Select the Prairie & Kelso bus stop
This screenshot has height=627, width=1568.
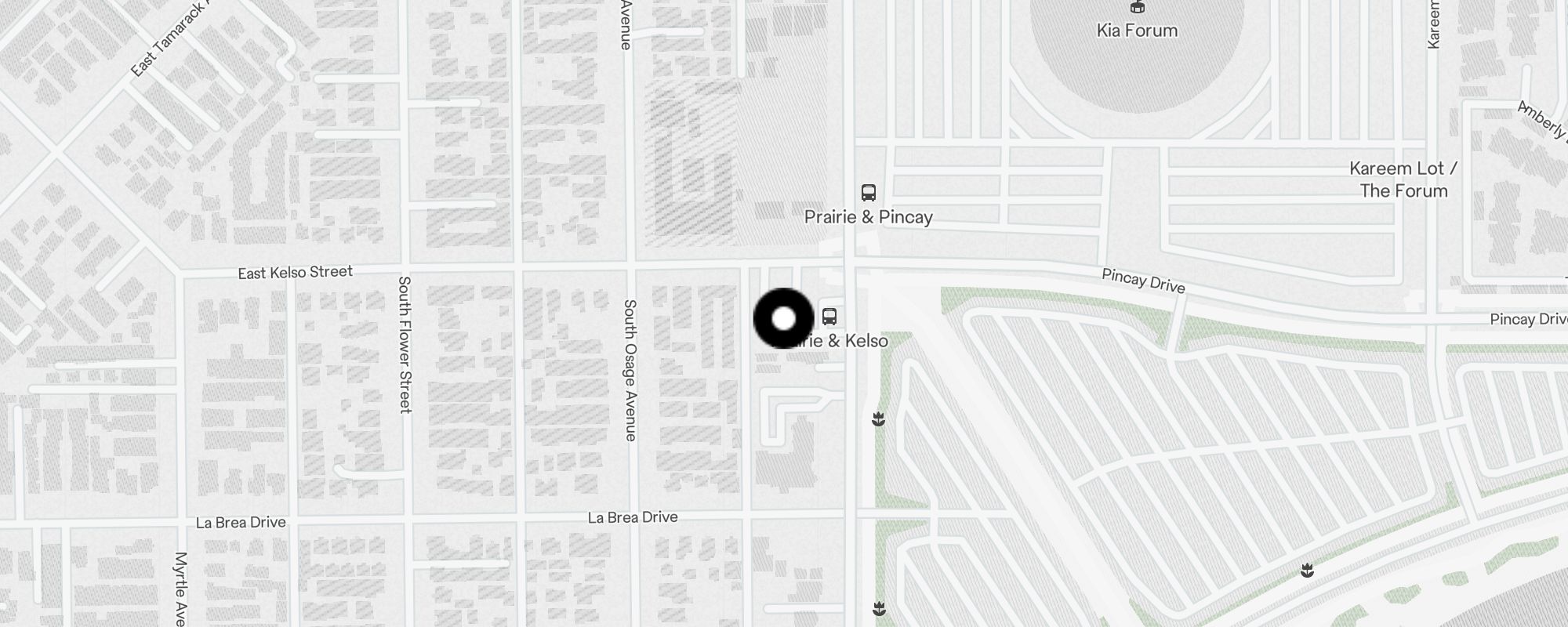click(829, 317)
